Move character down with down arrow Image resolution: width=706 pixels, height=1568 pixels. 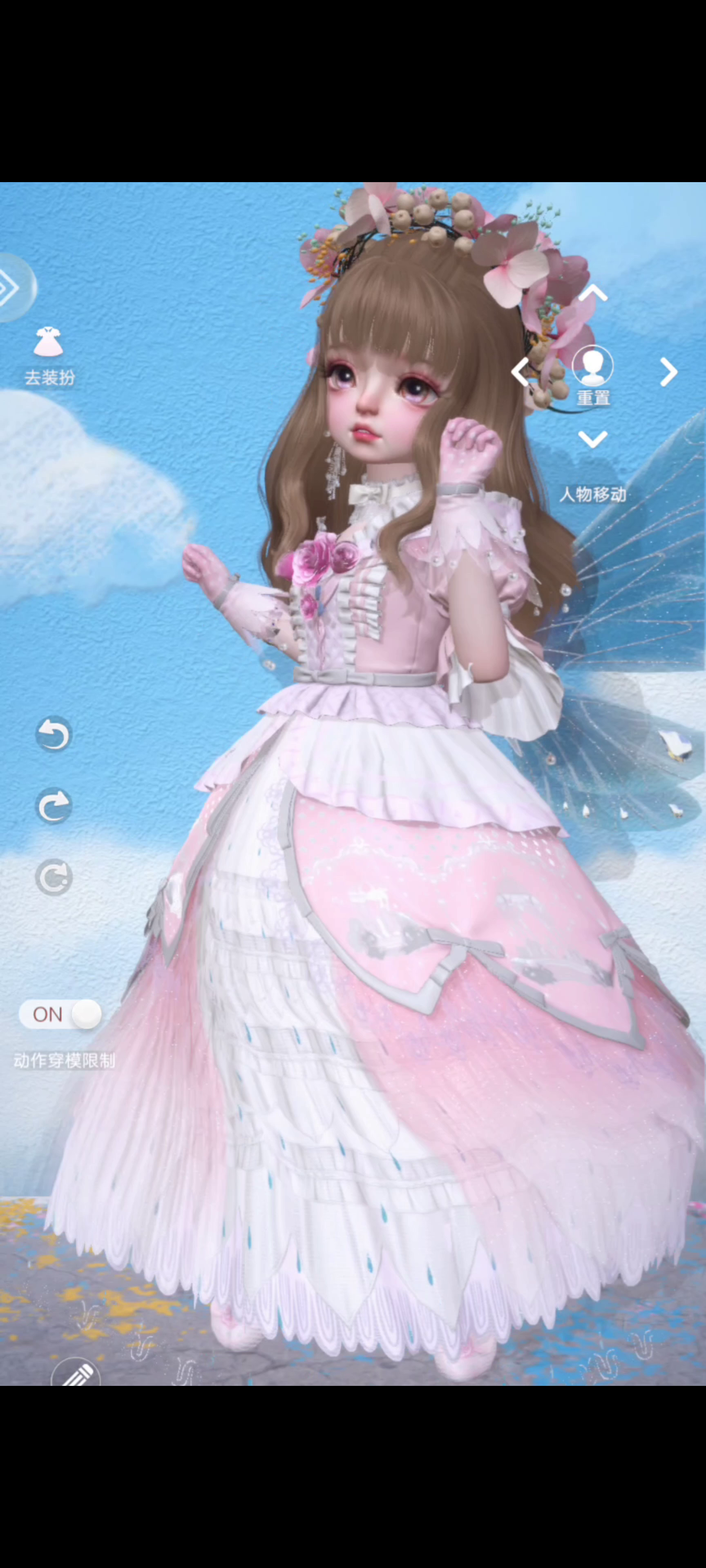coord(593,438)
